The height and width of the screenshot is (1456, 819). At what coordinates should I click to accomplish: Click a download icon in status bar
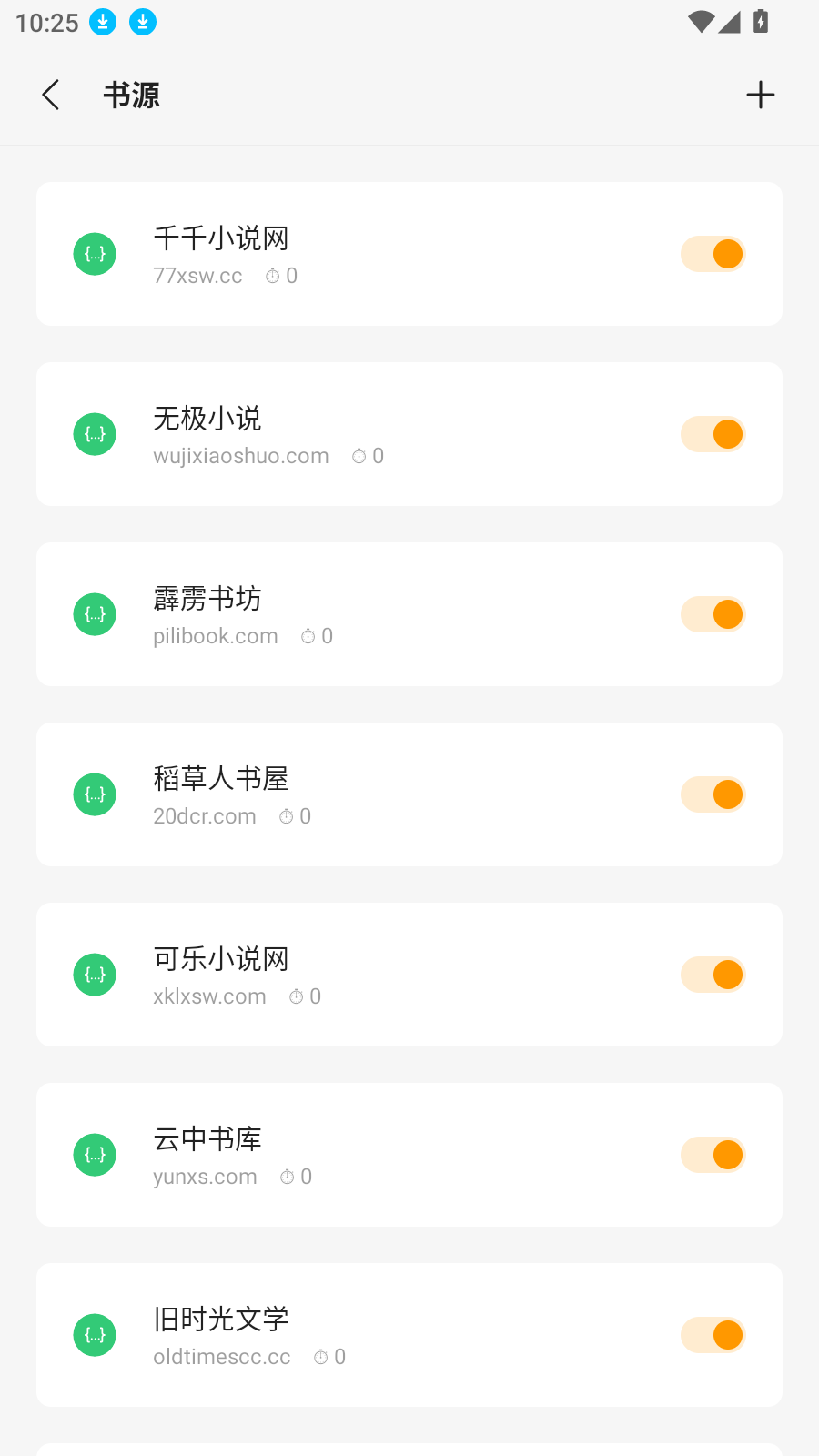(x=103, y=22)
